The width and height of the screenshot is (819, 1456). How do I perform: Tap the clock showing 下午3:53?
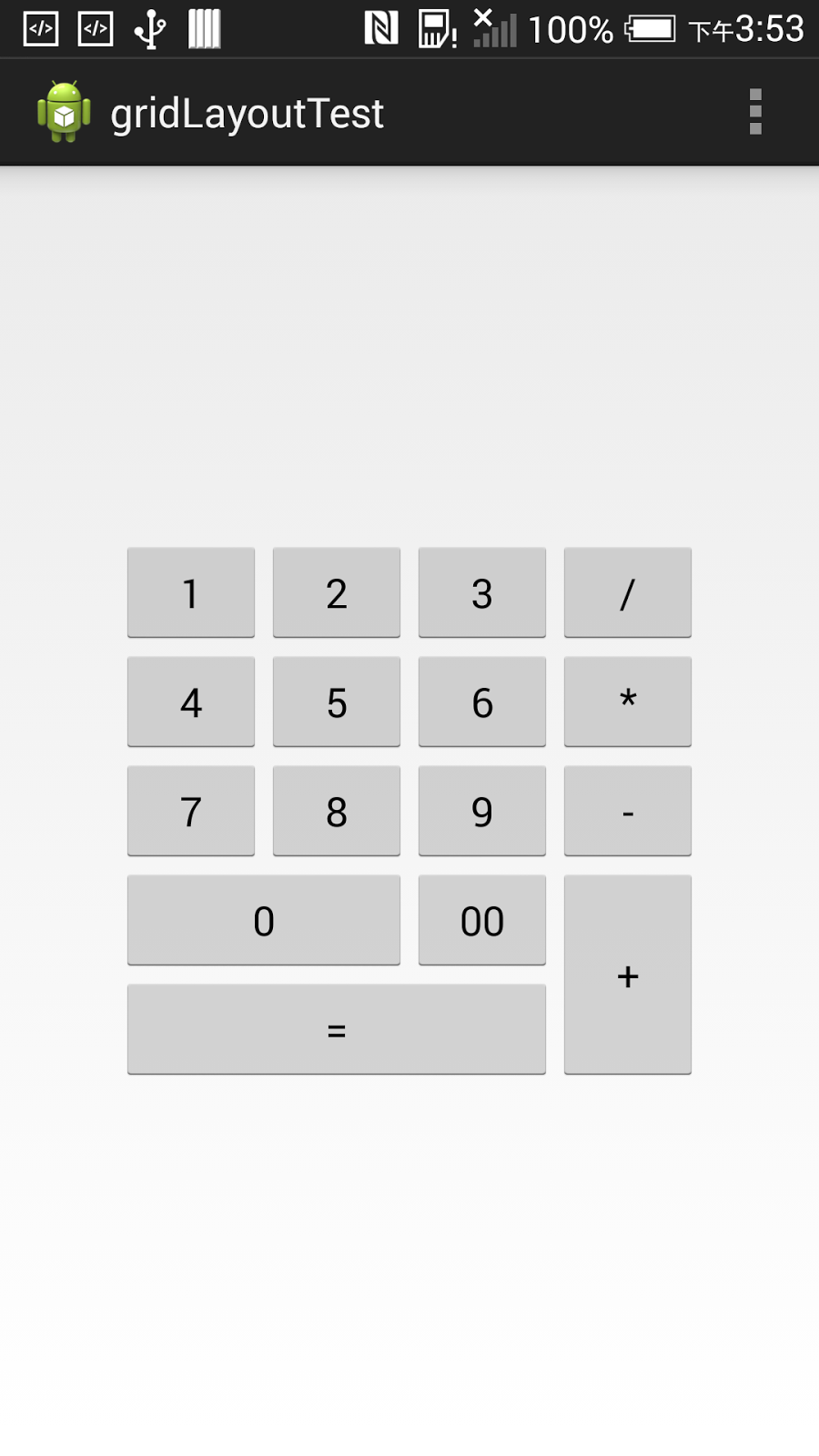click(748, 27)
